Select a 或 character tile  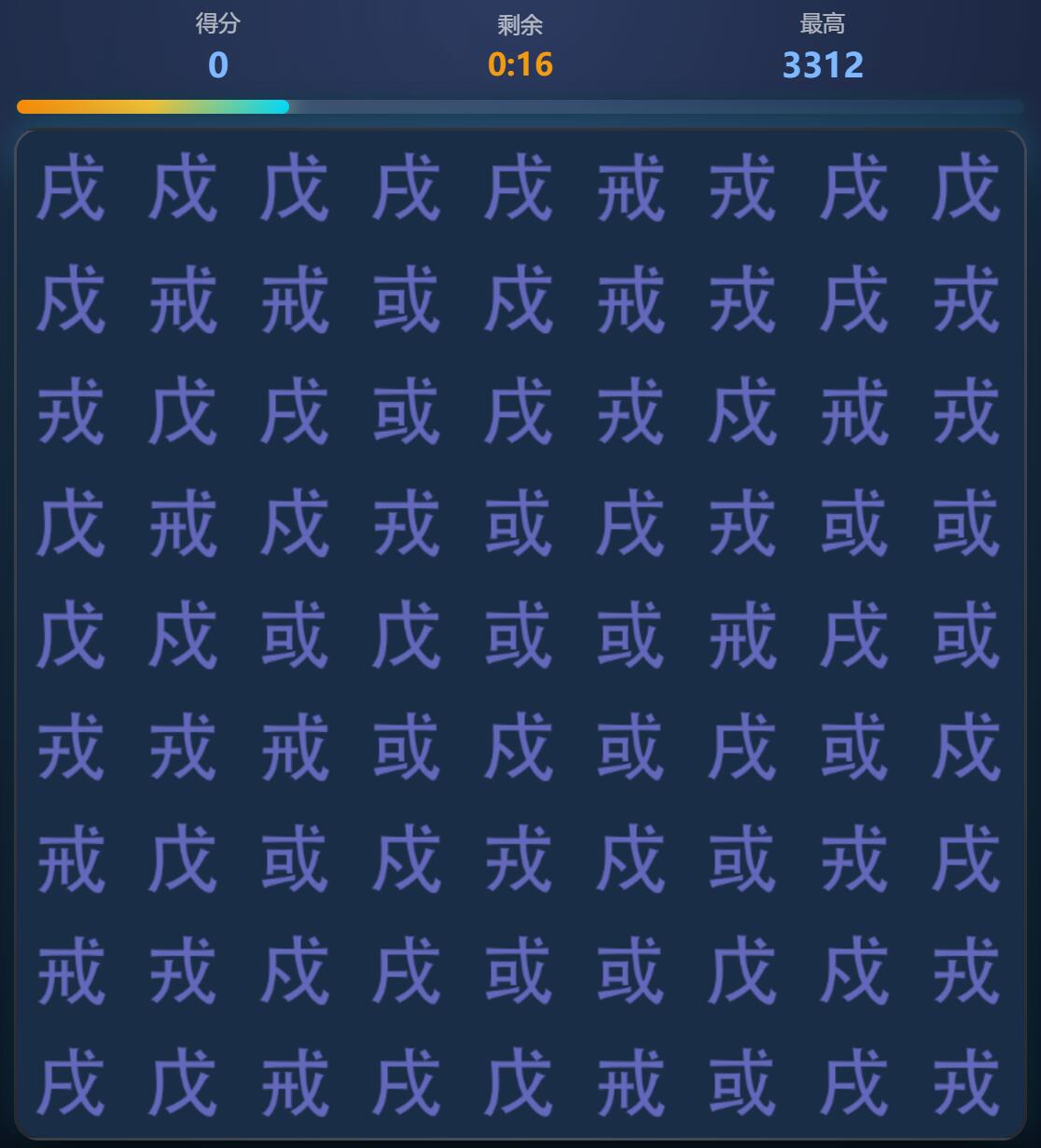pos(405,300)
